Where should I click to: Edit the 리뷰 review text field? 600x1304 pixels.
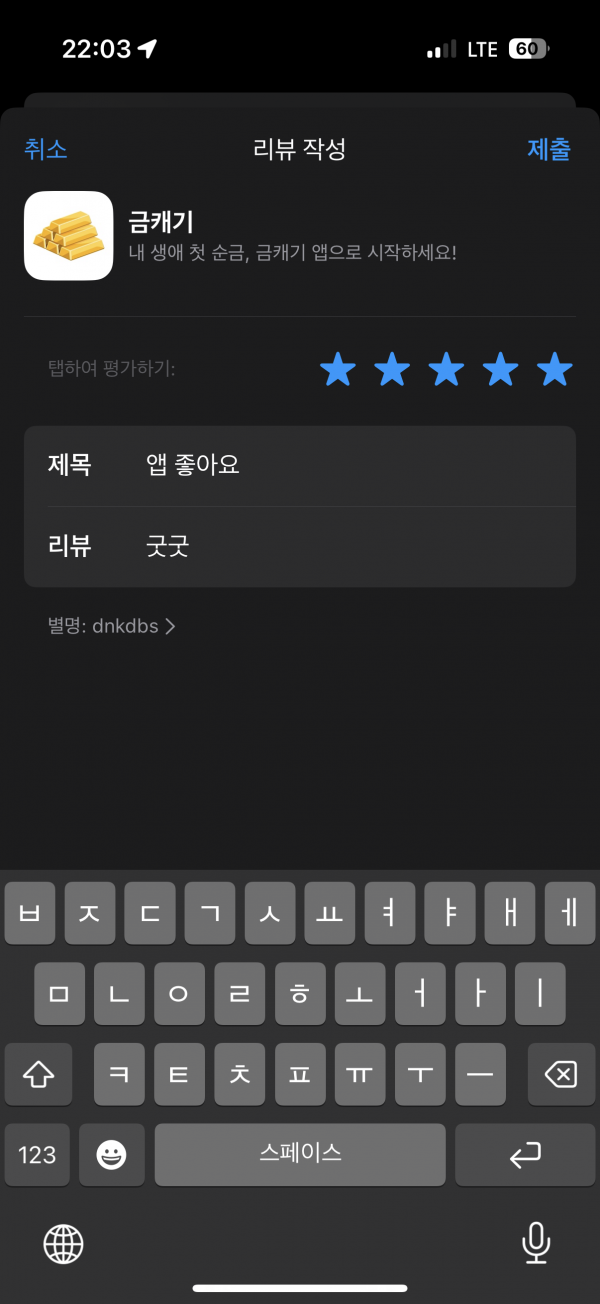tap(300, 546)
